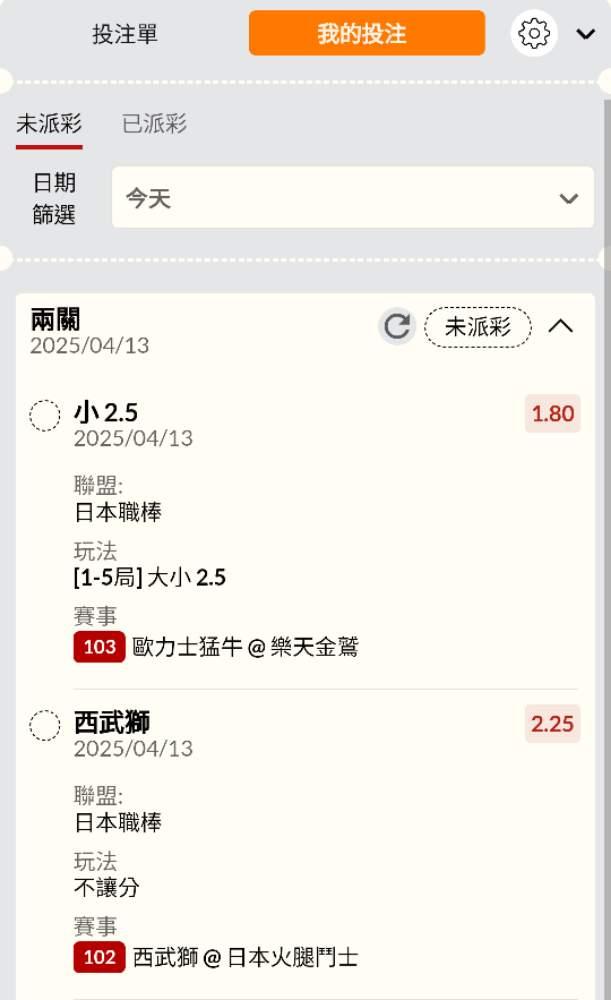Open the 今天 date filter dropdown
Screen dimensions: 611x1000
(x=353, y=198)
